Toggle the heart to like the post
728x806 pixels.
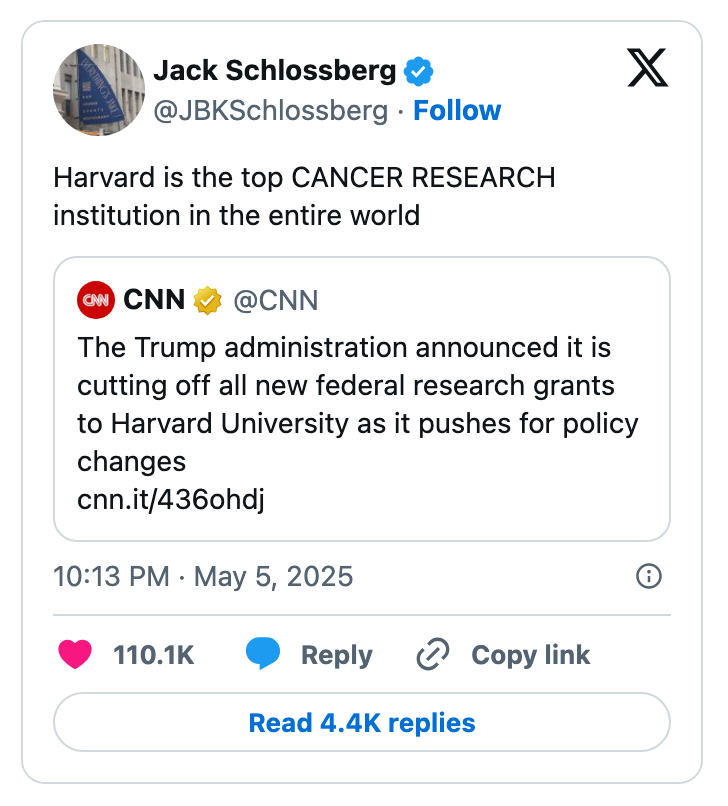pyautogui.click(x=74, y=654)
